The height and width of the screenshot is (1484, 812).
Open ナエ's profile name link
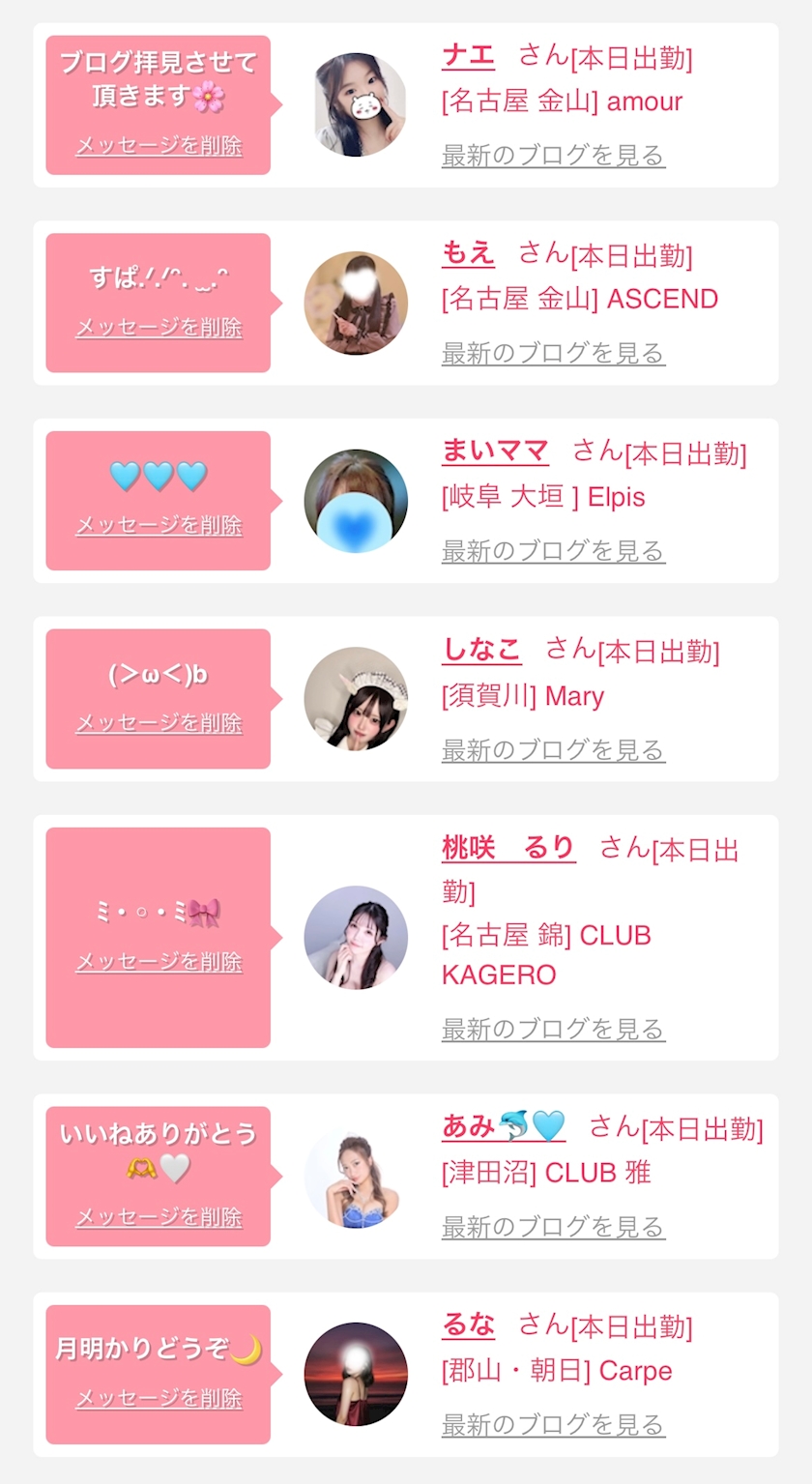(468, 56)
